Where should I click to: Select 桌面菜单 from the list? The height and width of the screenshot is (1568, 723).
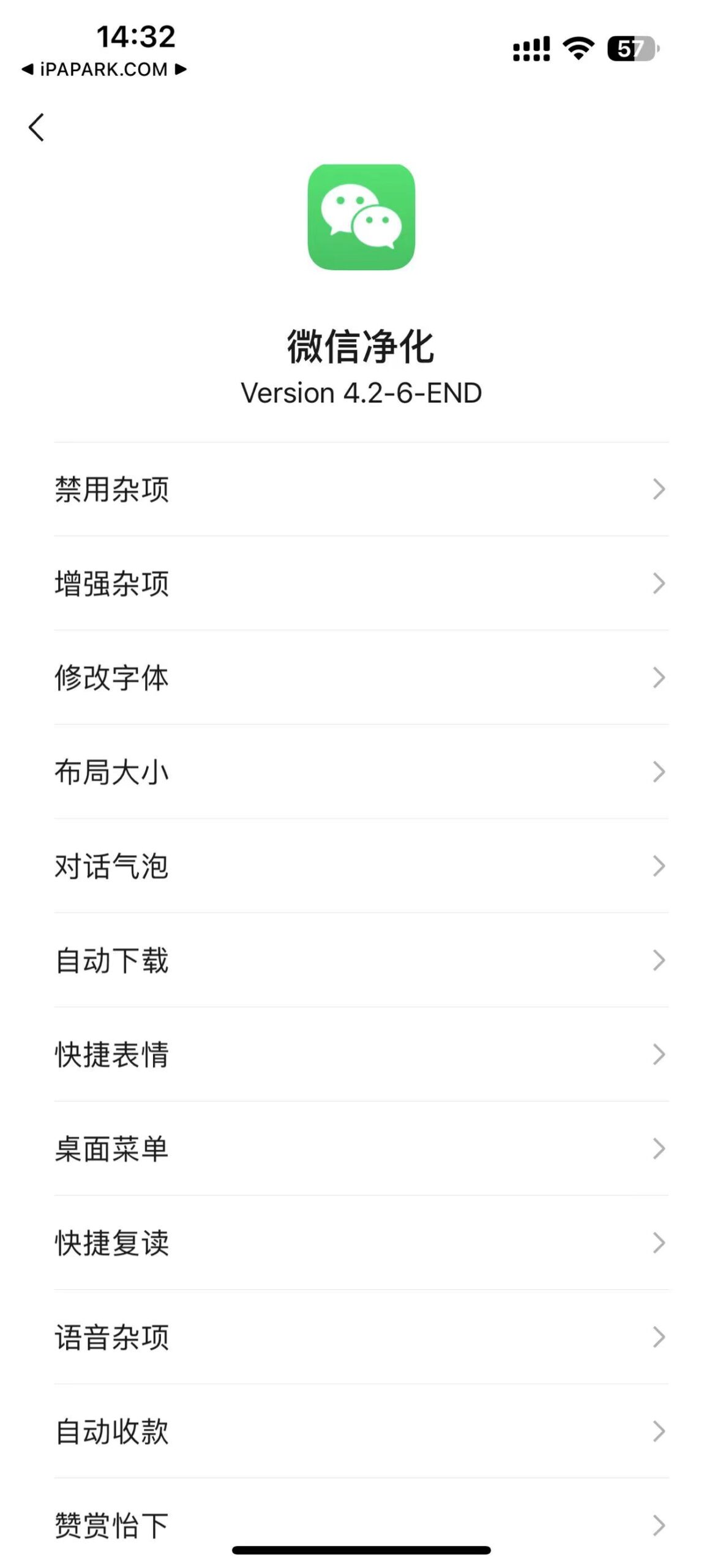pyautogui.click(x=361, y=1149)
